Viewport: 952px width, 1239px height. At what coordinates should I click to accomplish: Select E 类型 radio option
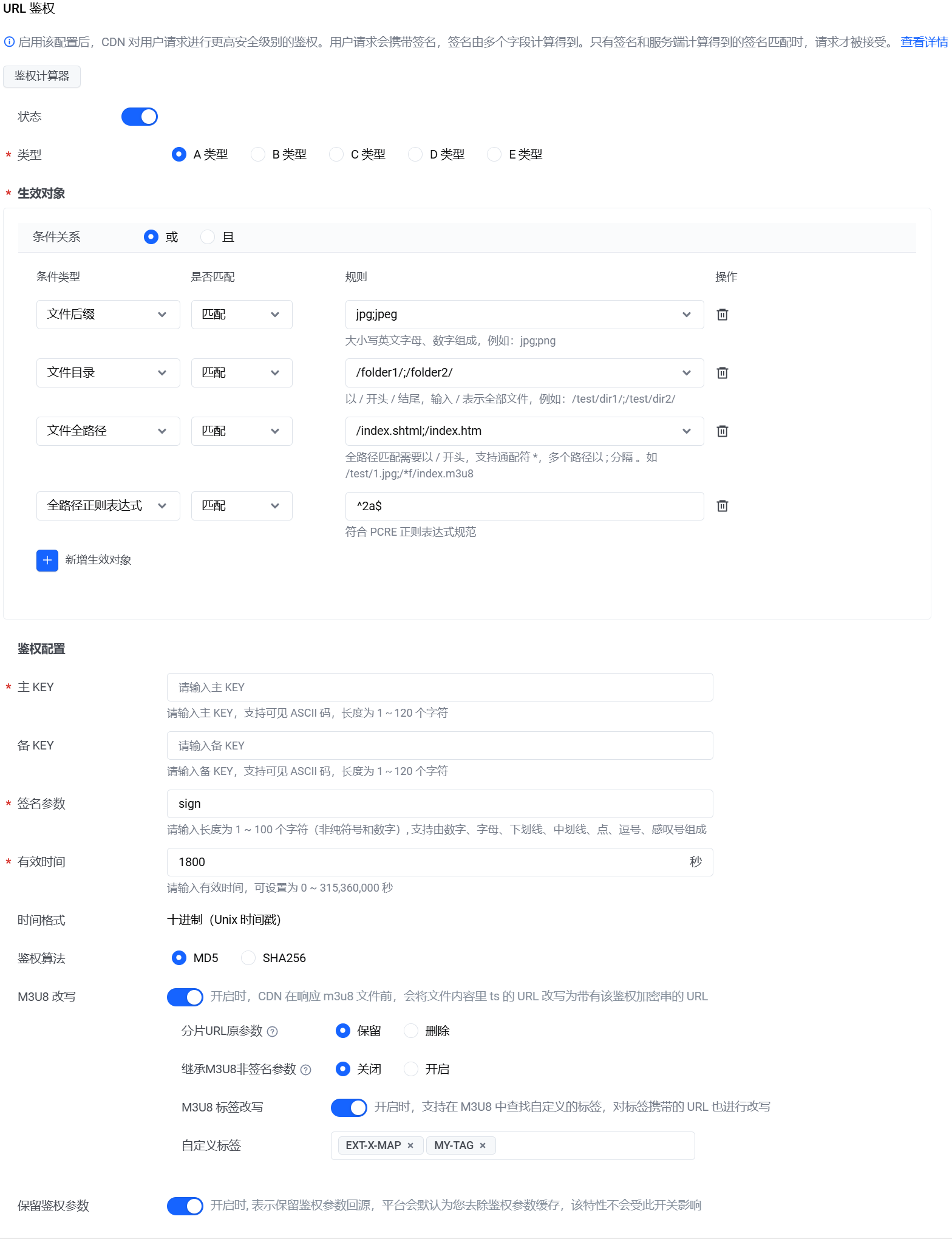(x=494, y=154)
